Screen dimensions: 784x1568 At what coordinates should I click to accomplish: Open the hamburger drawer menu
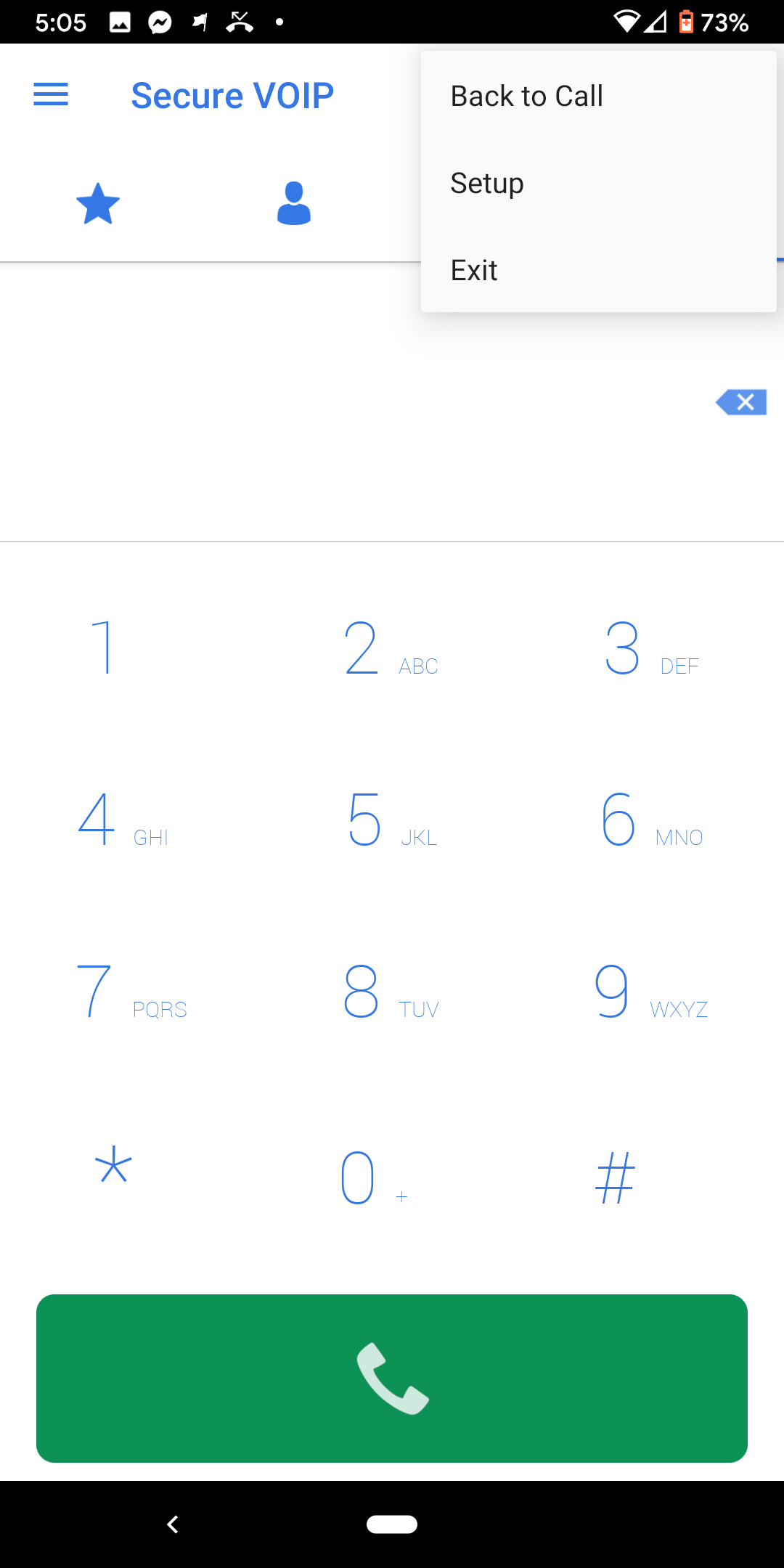(51, 94)
